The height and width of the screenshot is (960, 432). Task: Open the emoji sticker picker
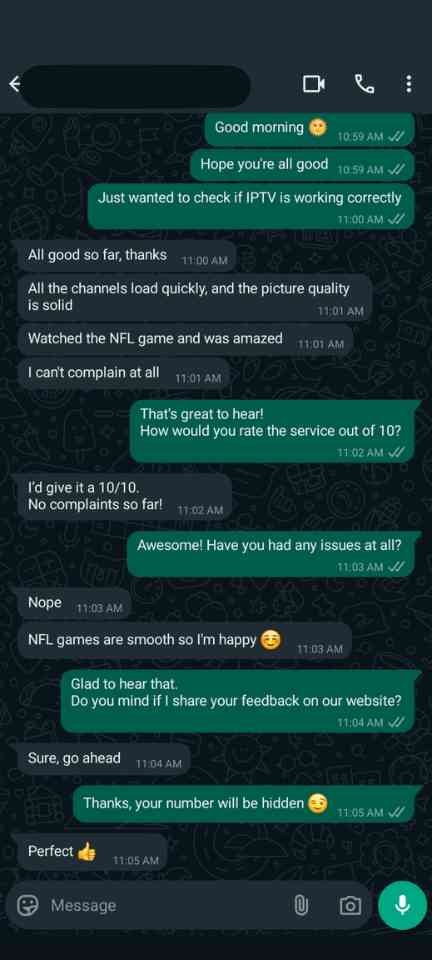28,905
